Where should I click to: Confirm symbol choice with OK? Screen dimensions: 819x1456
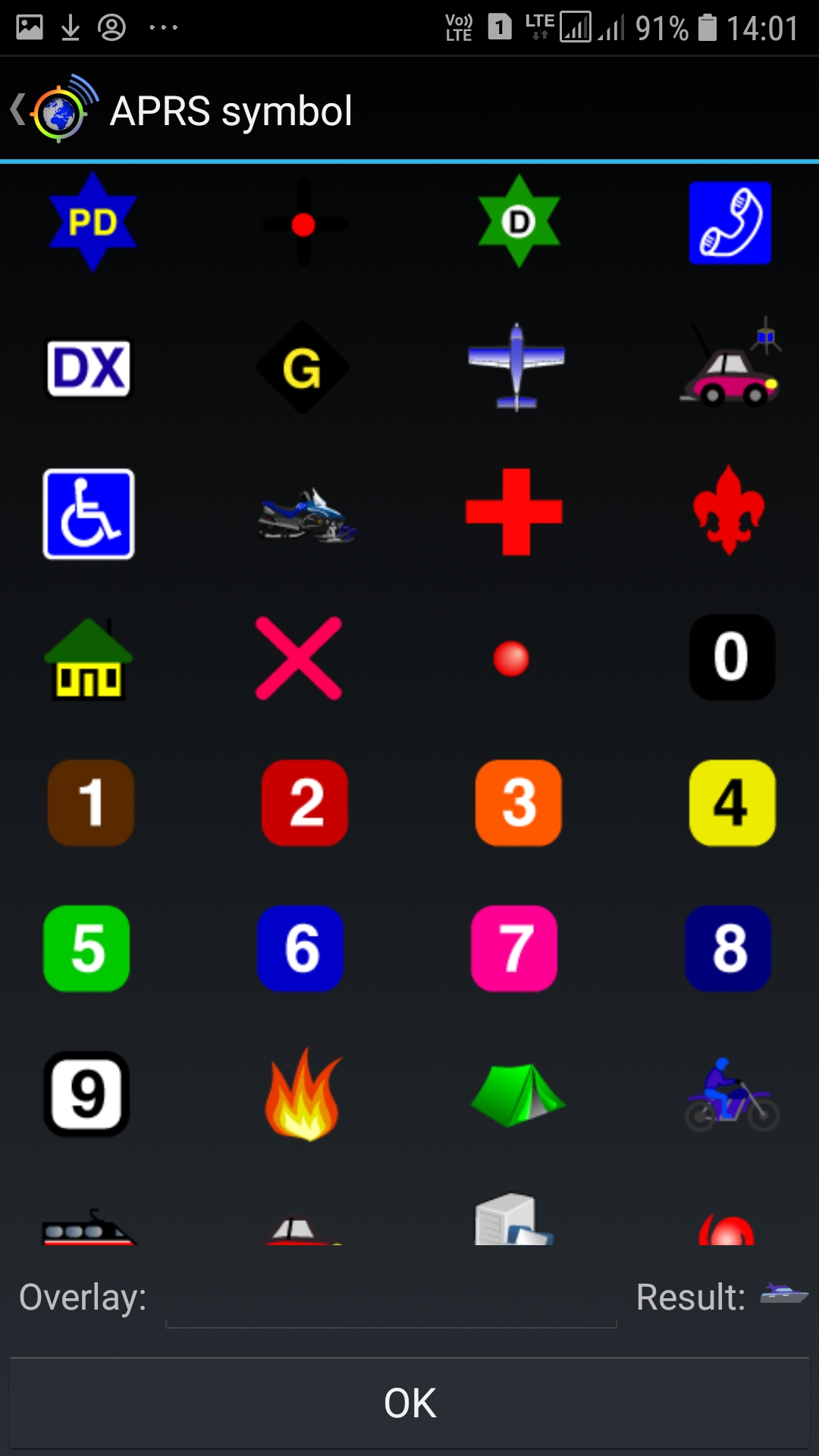[409, 1403]
